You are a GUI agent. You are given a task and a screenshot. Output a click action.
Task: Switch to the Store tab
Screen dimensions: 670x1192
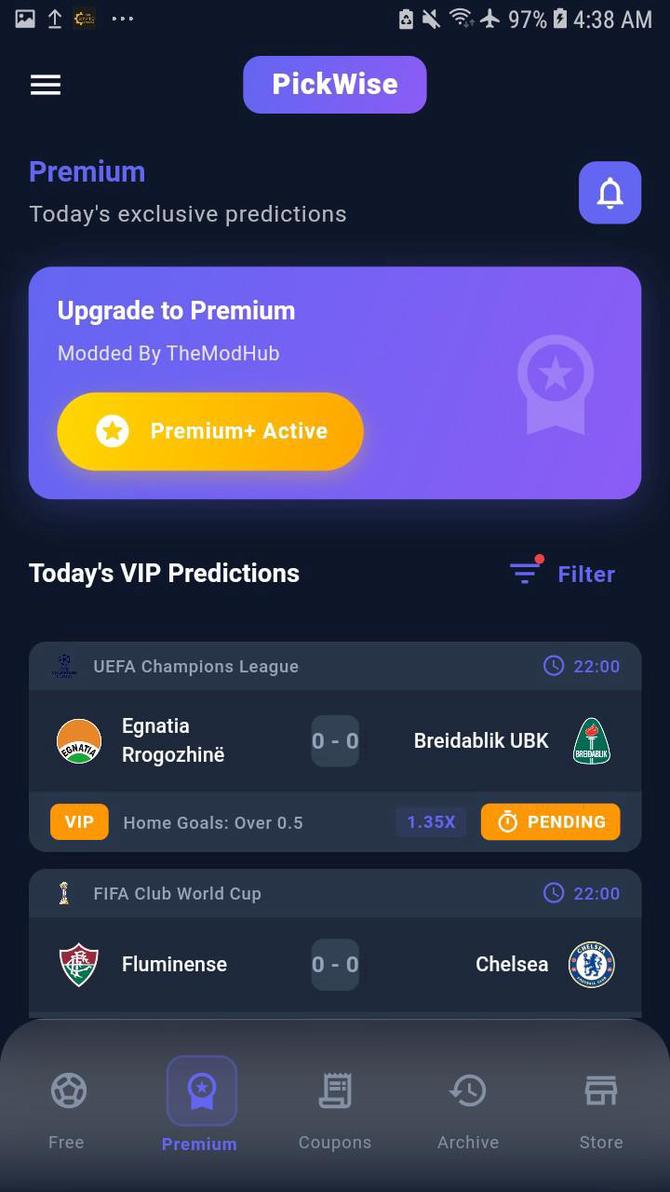click(601, 1108)
